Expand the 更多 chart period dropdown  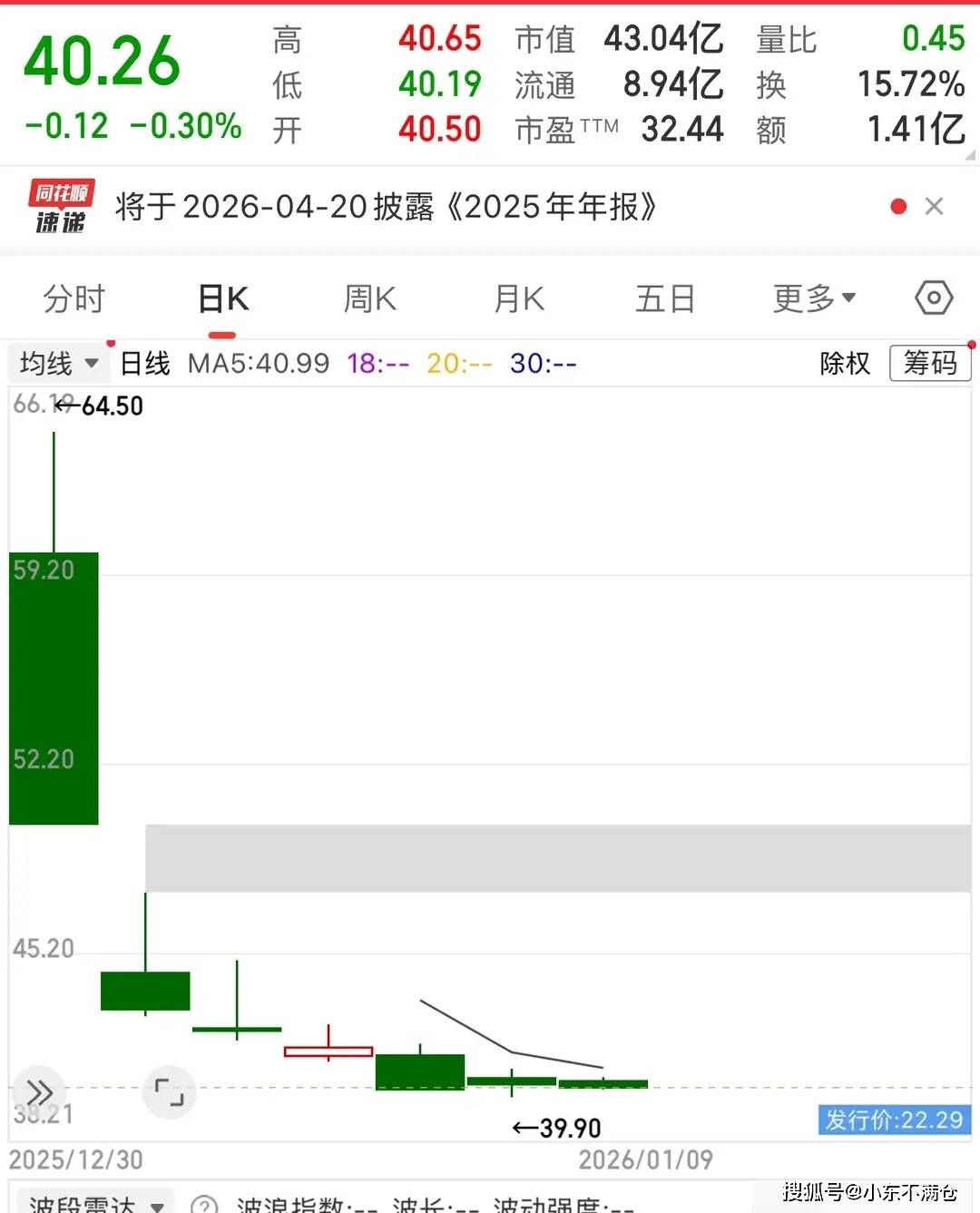pos(814,298)
